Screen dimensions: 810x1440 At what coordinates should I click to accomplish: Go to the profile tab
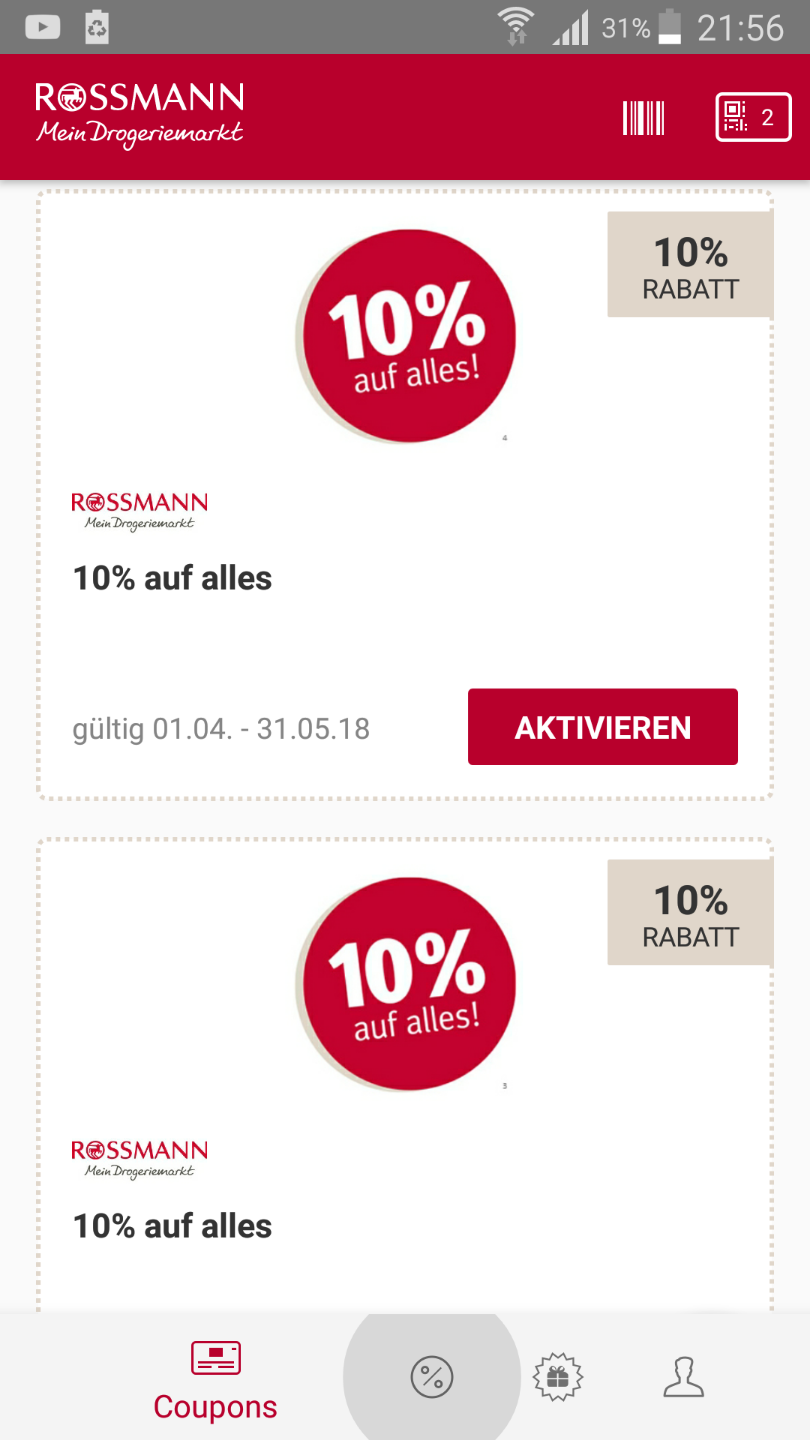click(684, 1377)
